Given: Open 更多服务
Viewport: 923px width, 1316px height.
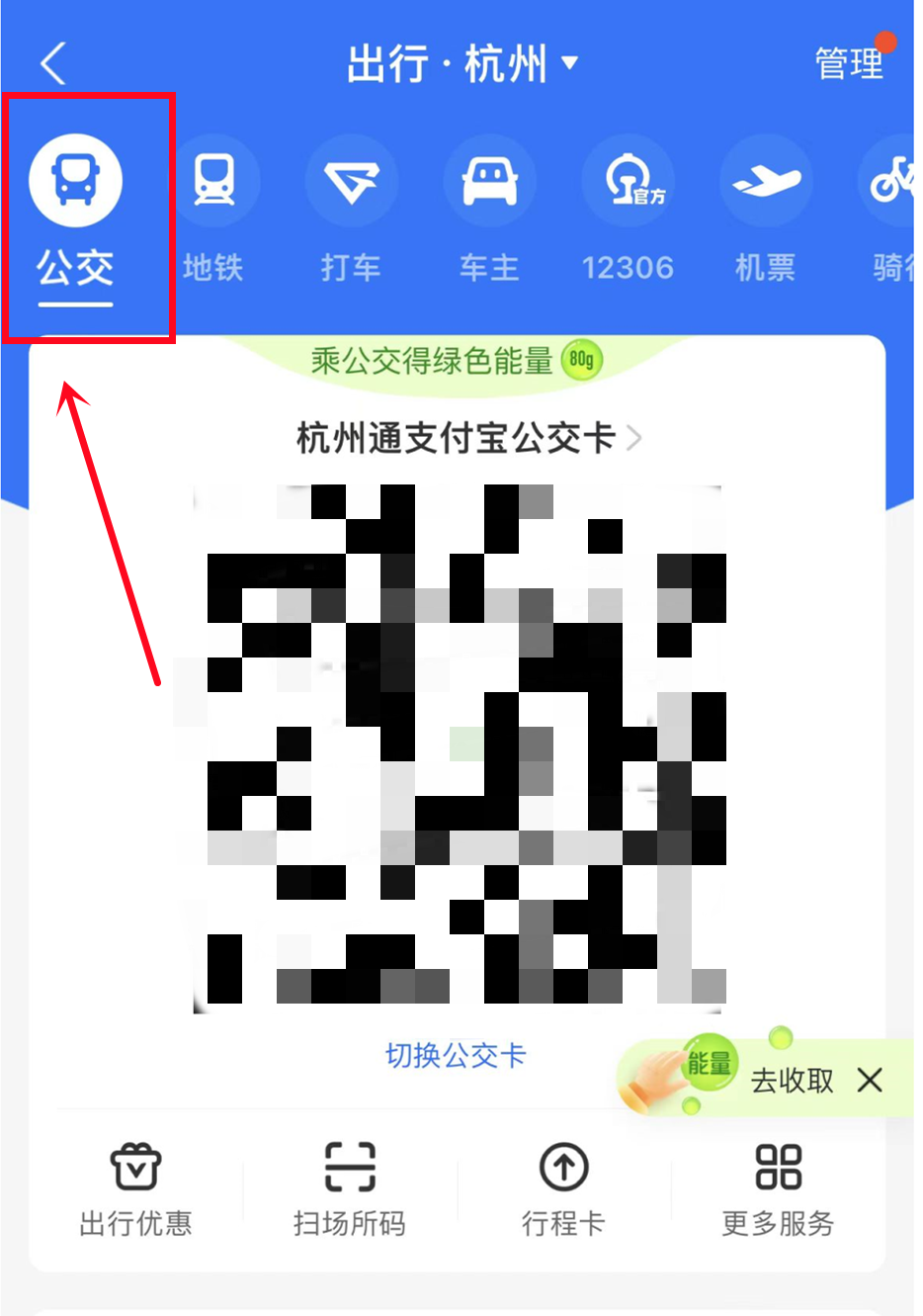Looking at the screenshot, I should (x=778, y=1189).
